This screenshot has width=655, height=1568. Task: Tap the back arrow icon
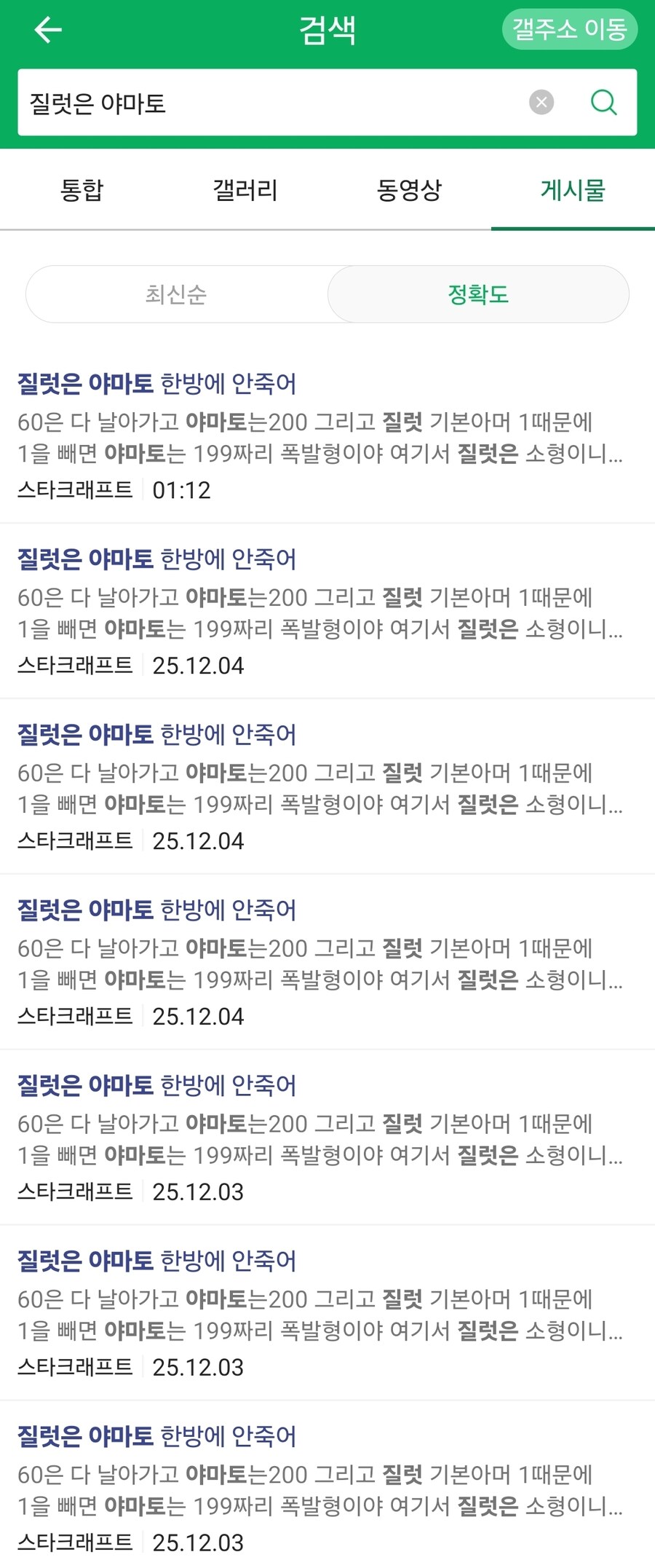click(x=45, y=30)
